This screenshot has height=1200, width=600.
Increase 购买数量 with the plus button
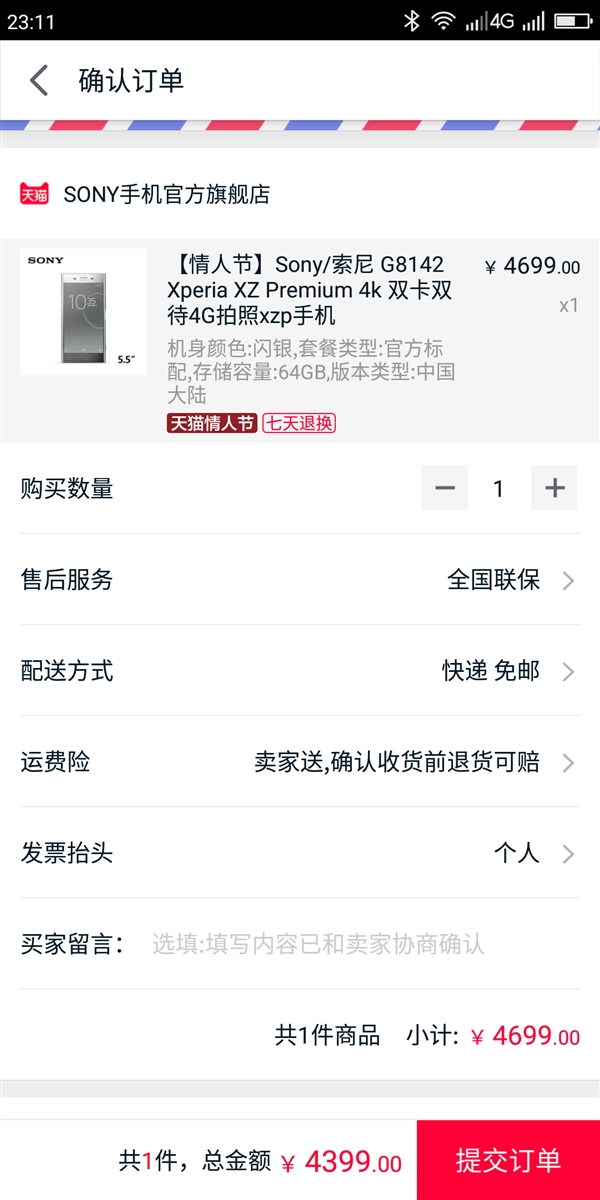click(x=554, y=488)
